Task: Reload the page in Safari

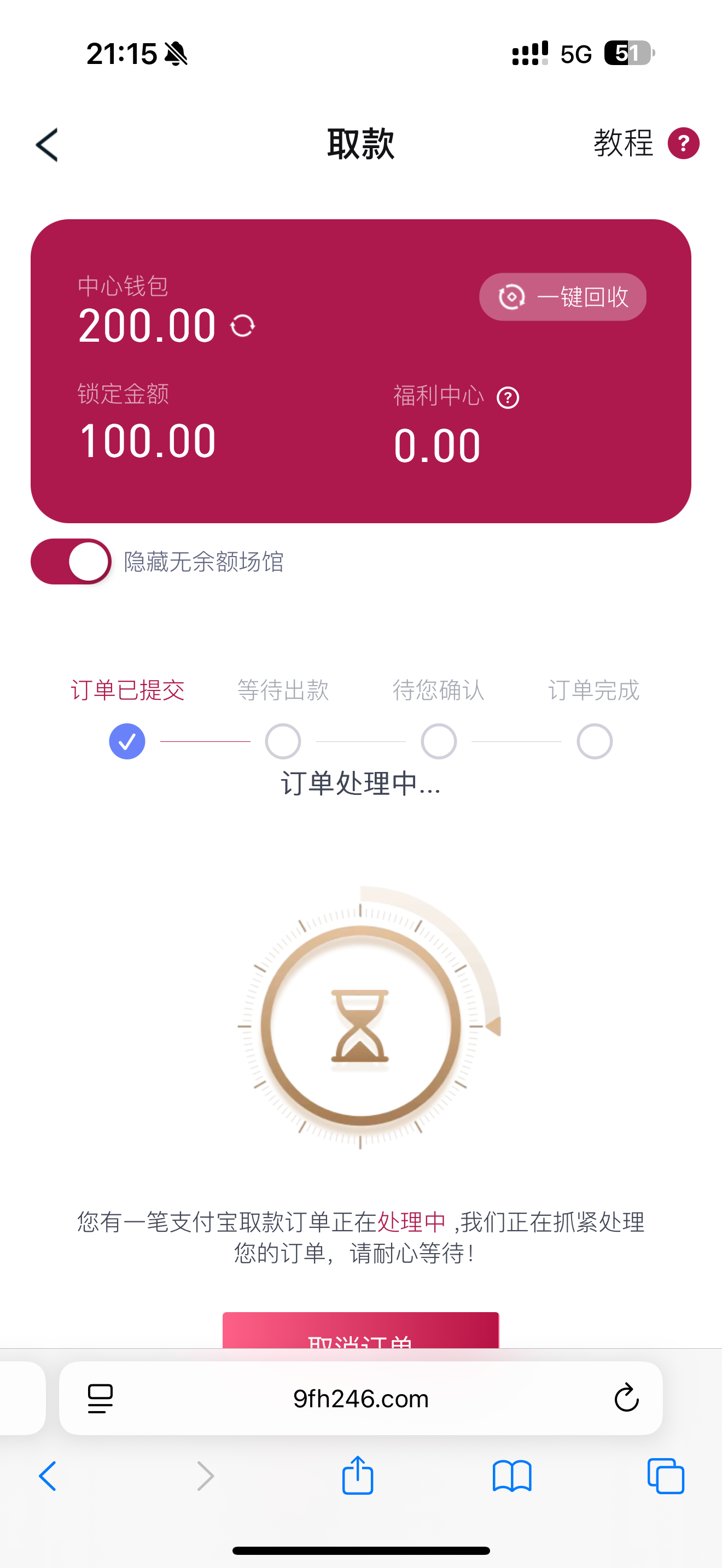Action: click(x=626, y=1398)
